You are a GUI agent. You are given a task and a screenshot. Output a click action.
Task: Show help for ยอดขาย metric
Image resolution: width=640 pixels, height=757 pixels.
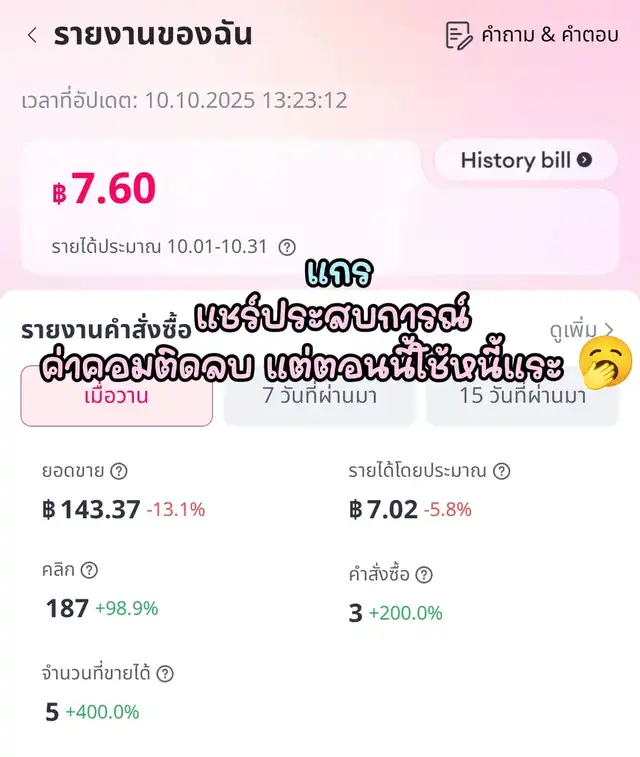119,470
